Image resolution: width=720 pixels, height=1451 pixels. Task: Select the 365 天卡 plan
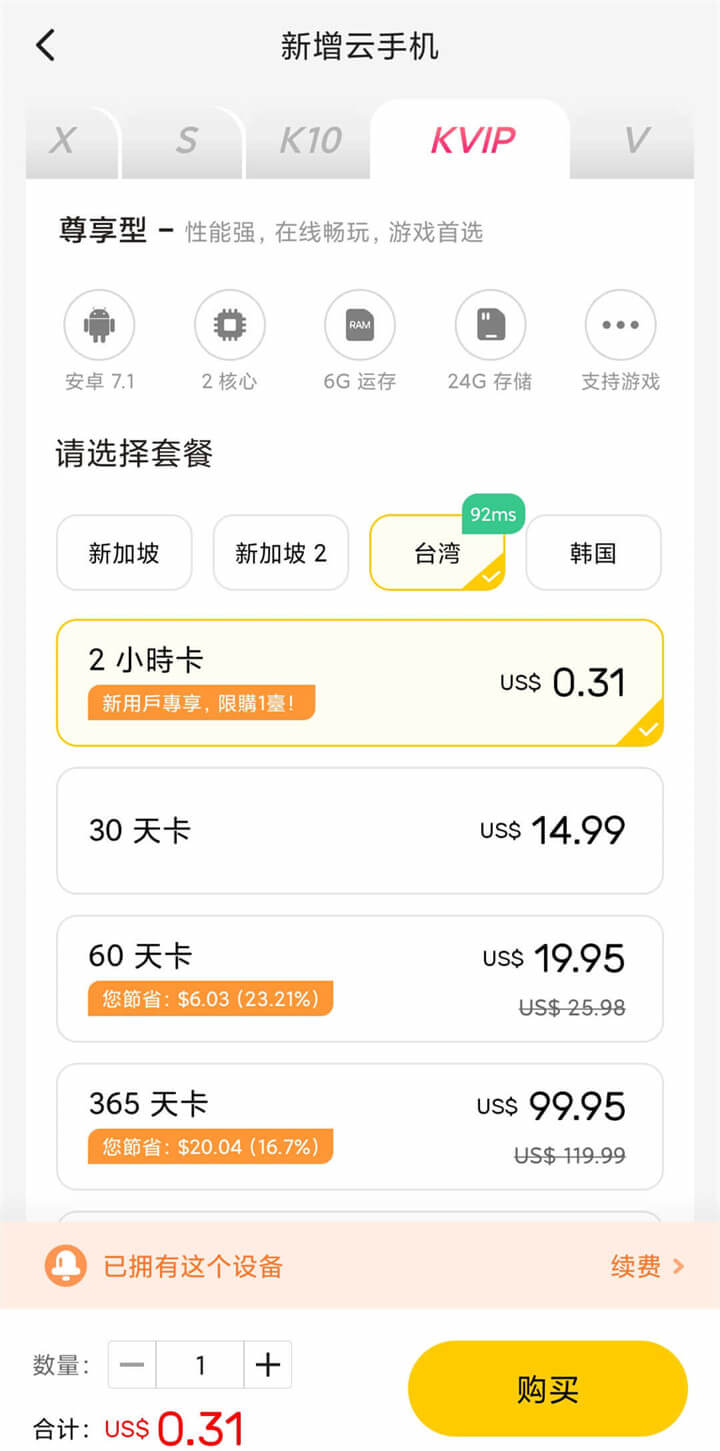tap(360, 1126)
